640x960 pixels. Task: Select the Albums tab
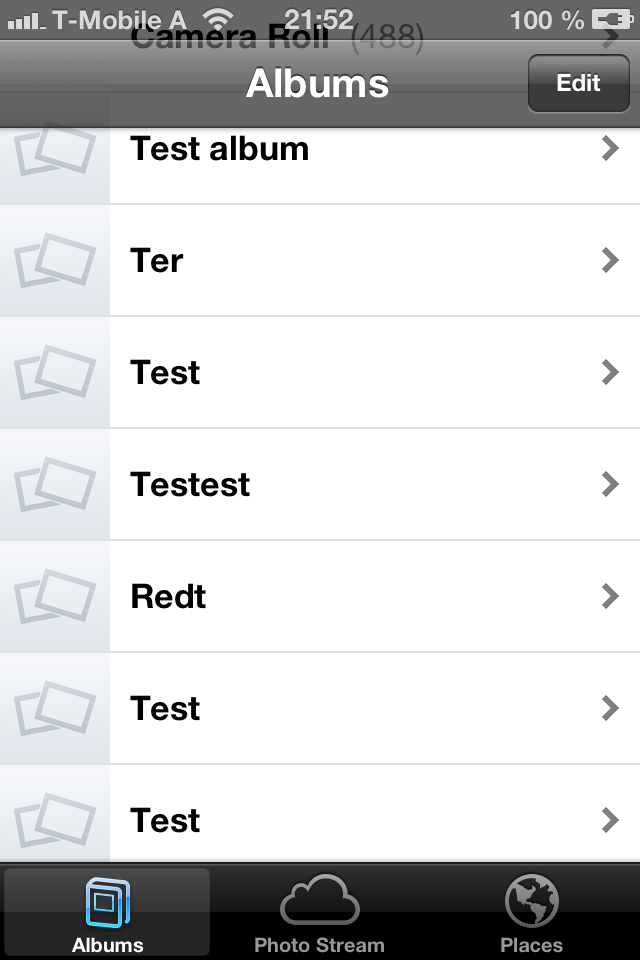tap(107, 915)
